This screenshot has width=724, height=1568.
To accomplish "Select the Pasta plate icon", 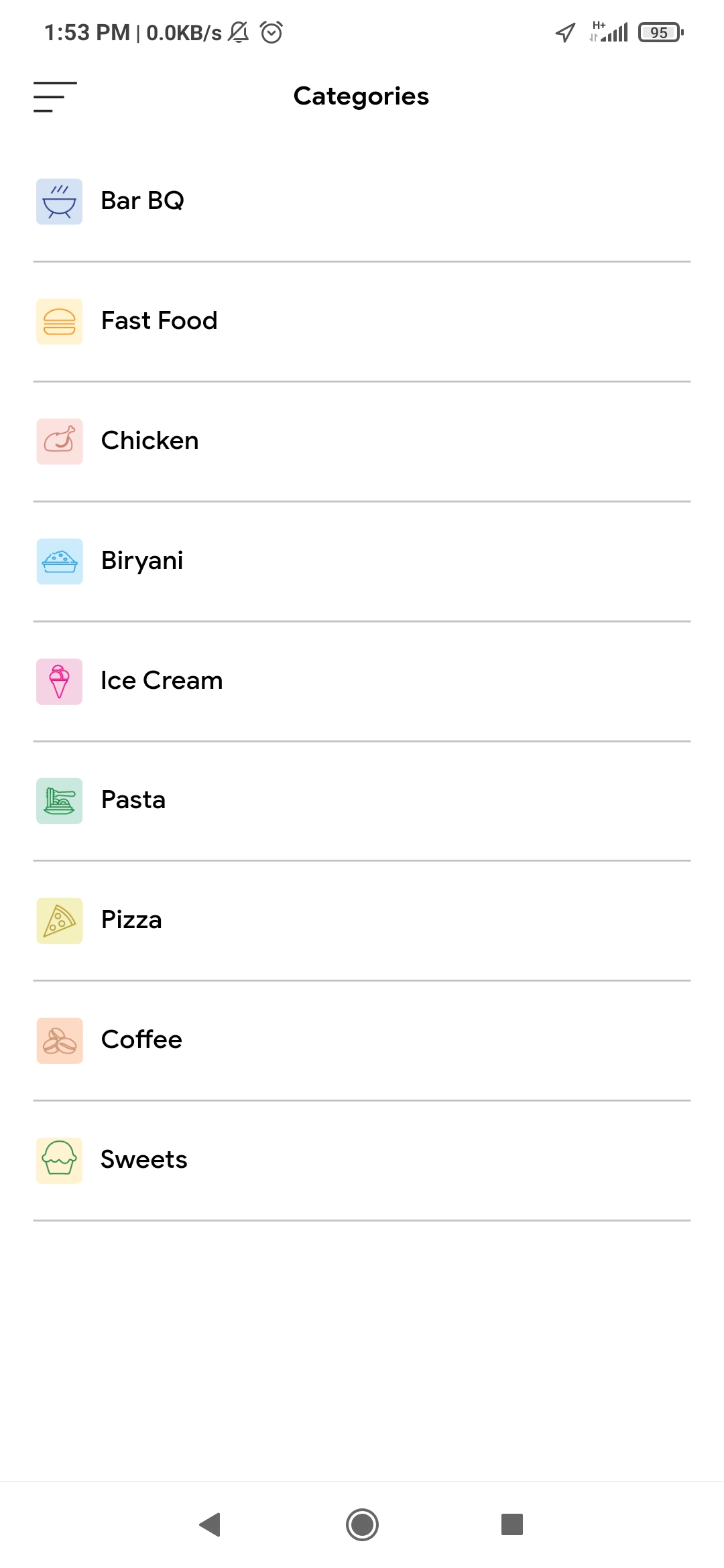I will 59,800.
